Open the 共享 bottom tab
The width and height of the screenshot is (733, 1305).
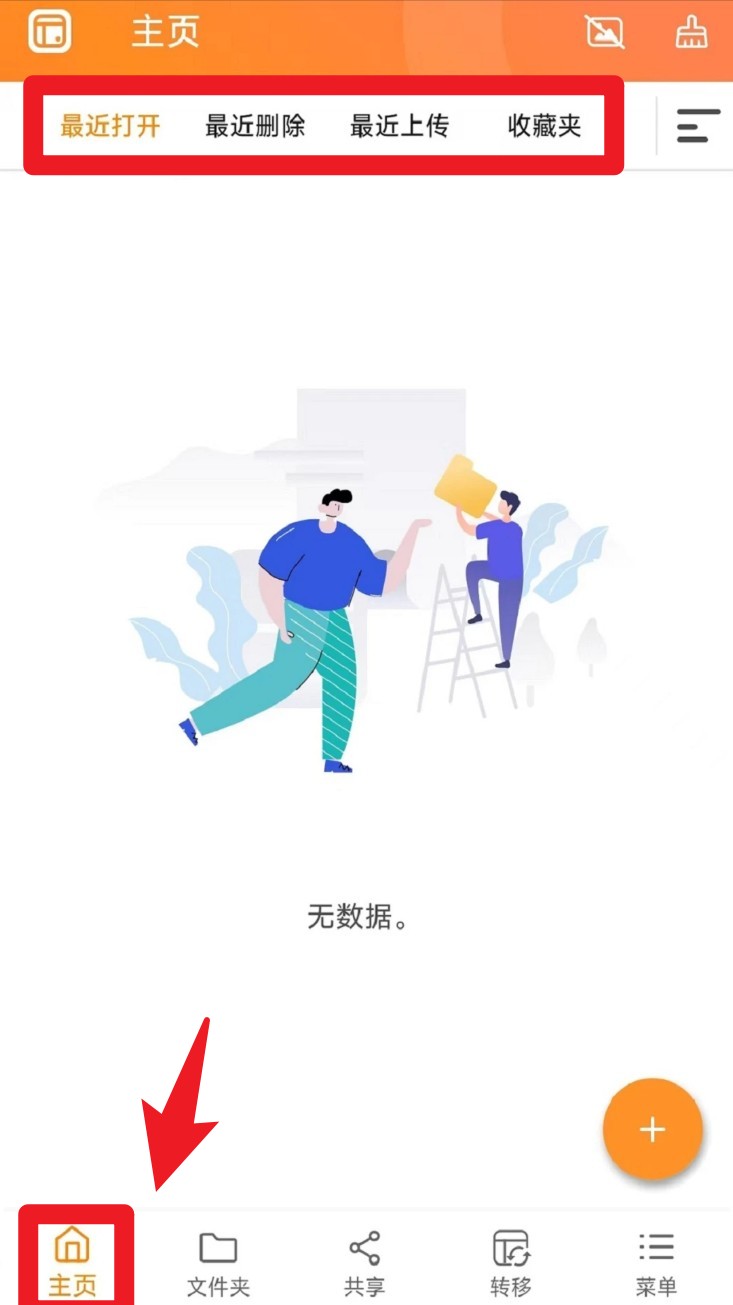(x=364, y=1262)
